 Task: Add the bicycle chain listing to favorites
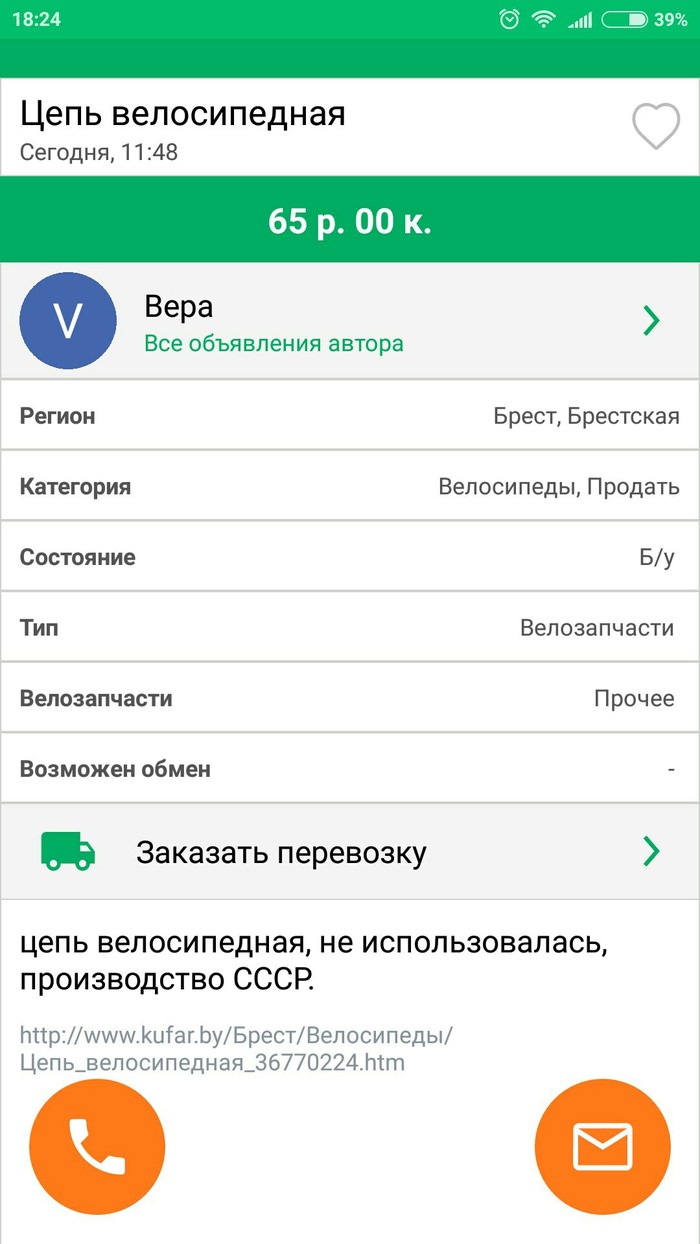pyautogui.click(x=655, y=128)
